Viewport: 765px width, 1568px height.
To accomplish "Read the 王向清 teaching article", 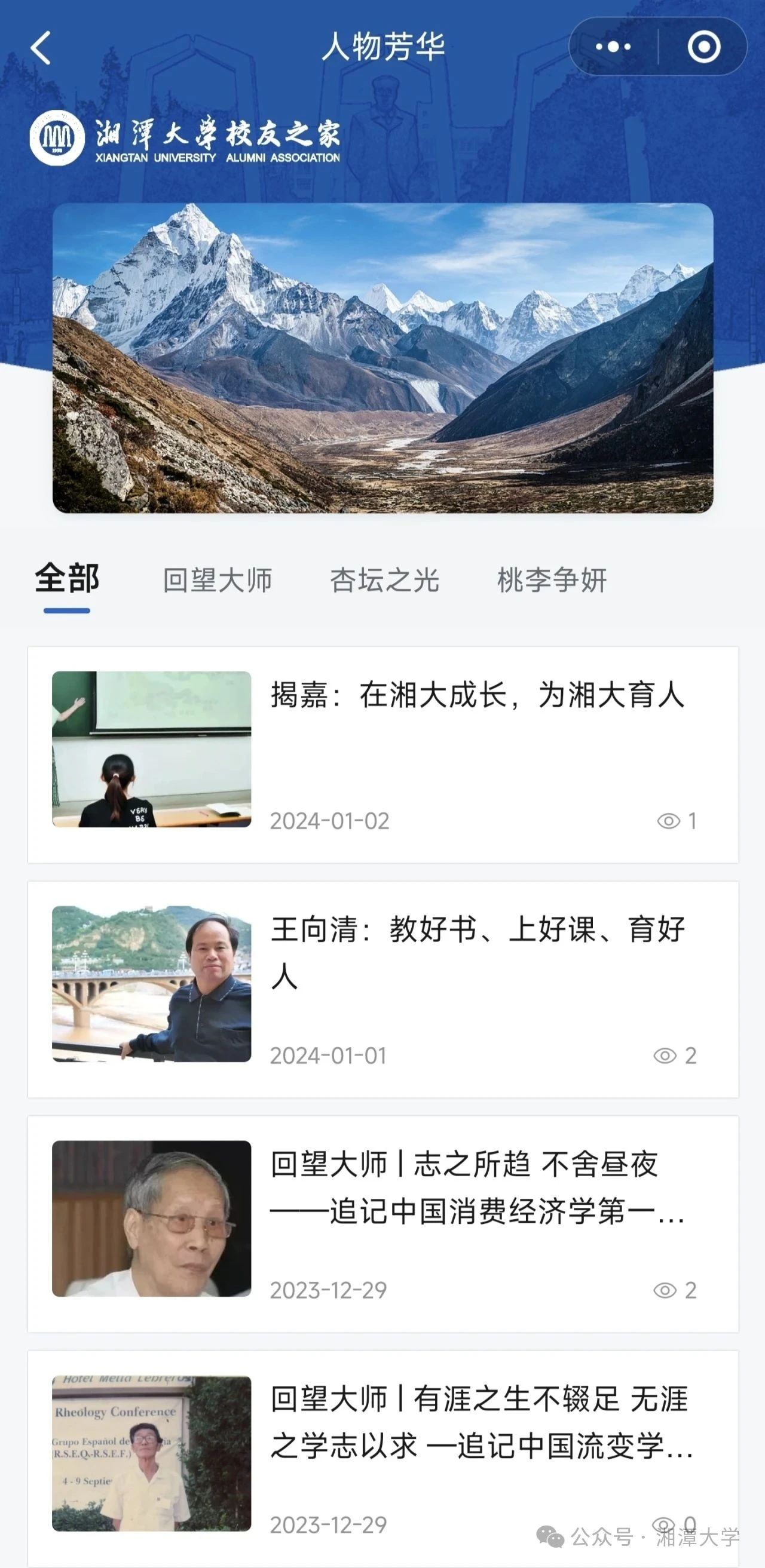I will click(478, 953).
